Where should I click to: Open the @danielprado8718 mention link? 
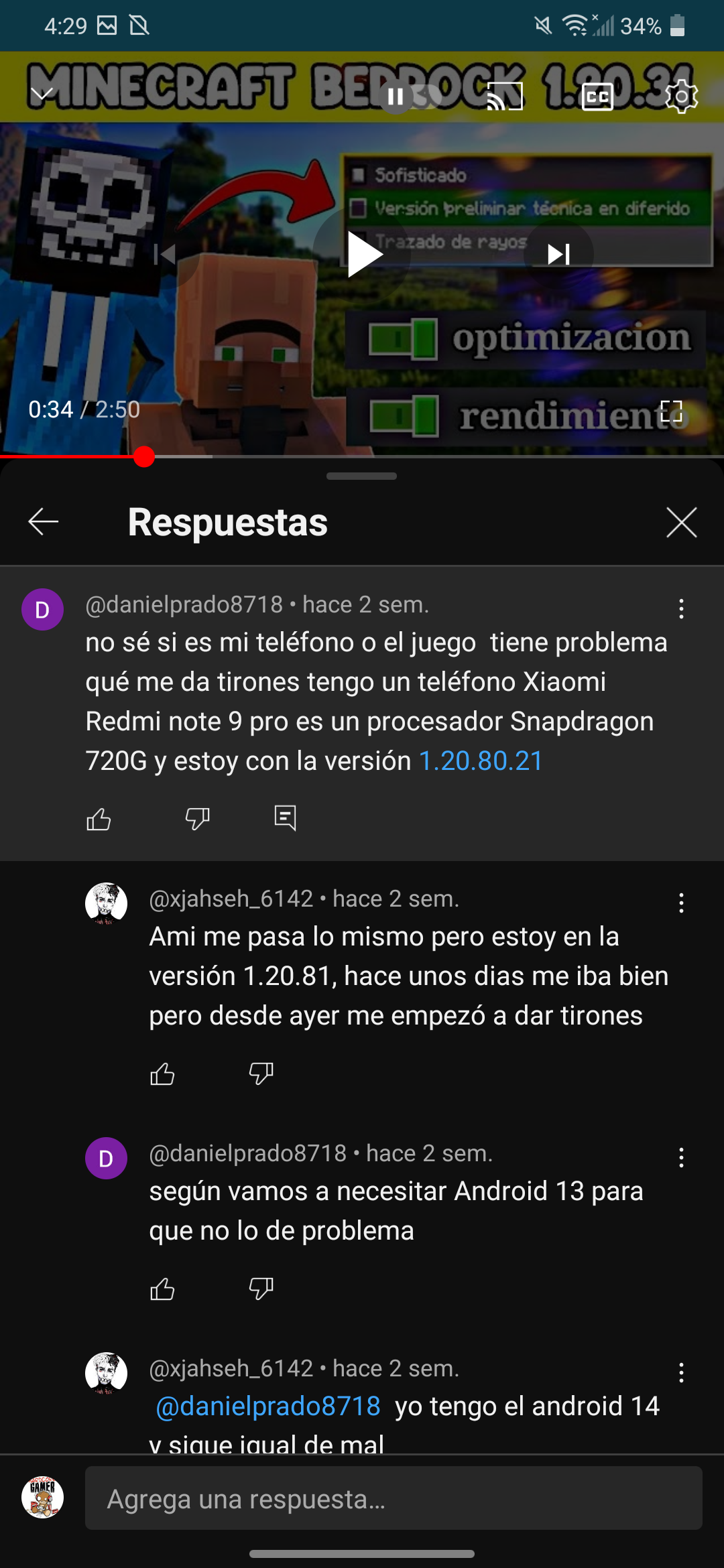pyautogui.click(x=268, y=1406)
